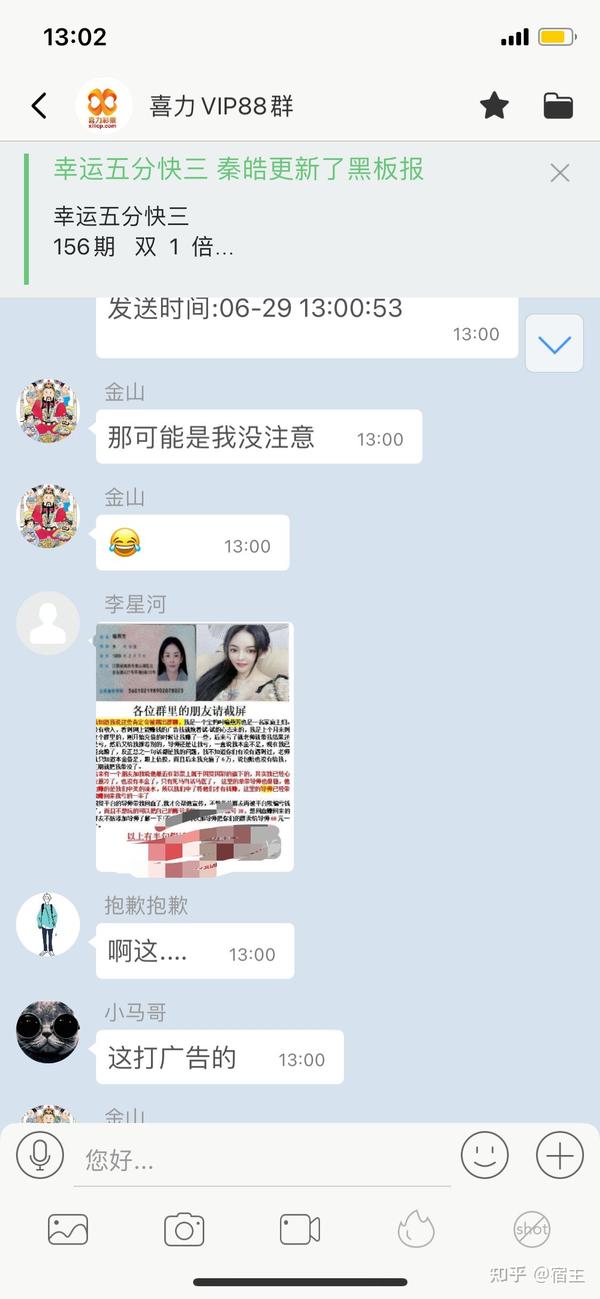The width and height of the screenshot is (600, 1299).
Task: Tap the shot icon in toolbar
Action: tap(532, 1229)
